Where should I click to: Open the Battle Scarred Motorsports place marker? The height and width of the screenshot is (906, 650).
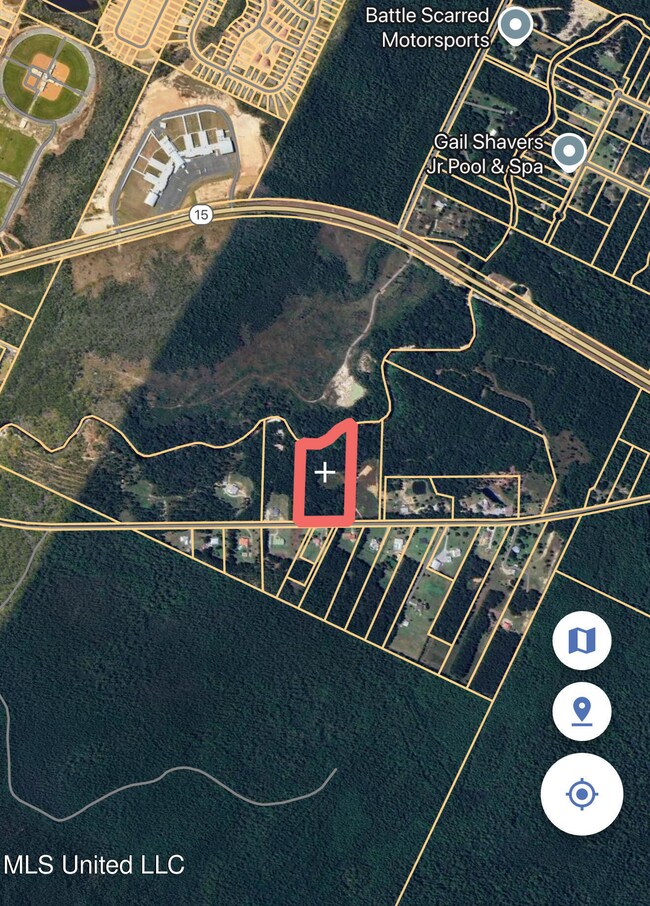(515, 26)
